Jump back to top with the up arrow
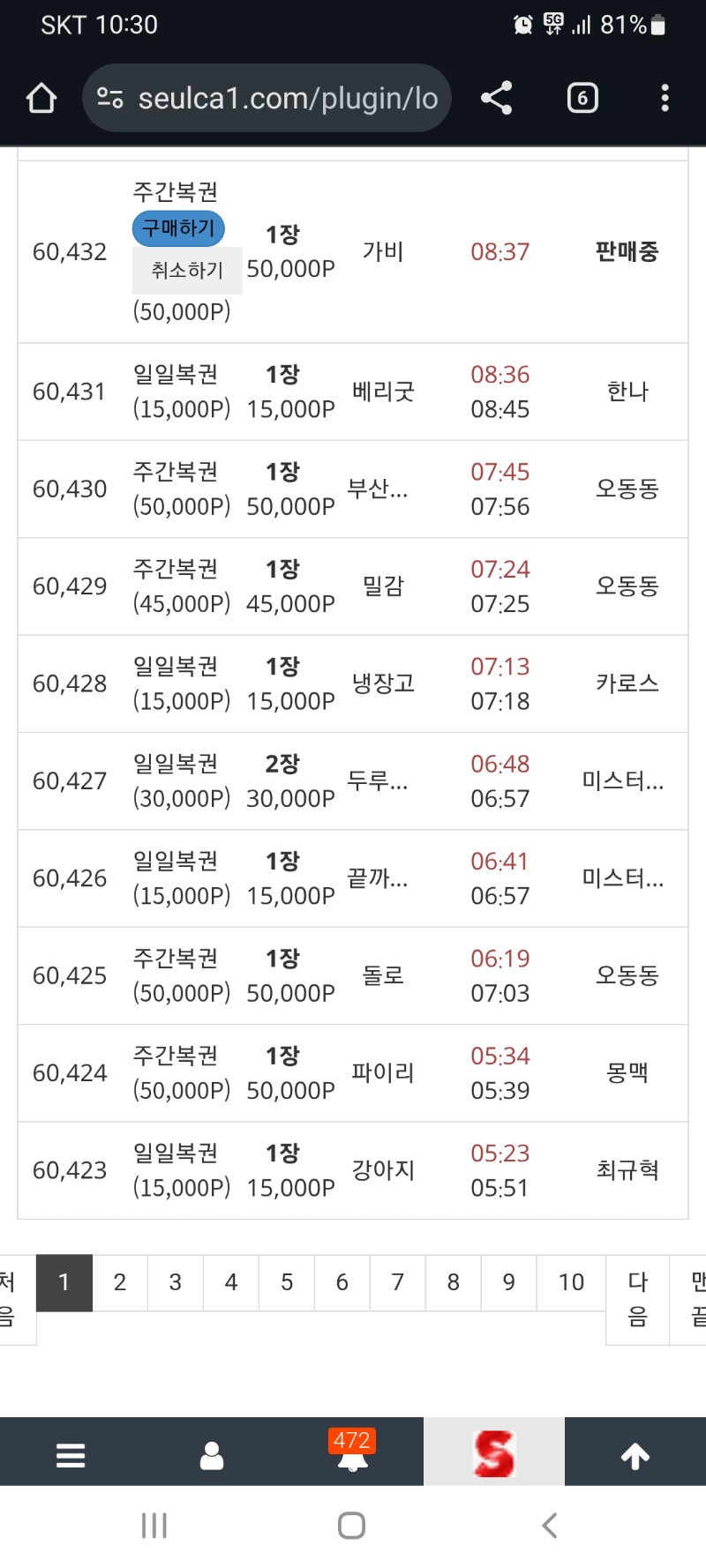Screen dimensions: 706x1568 click(635, 1455)
